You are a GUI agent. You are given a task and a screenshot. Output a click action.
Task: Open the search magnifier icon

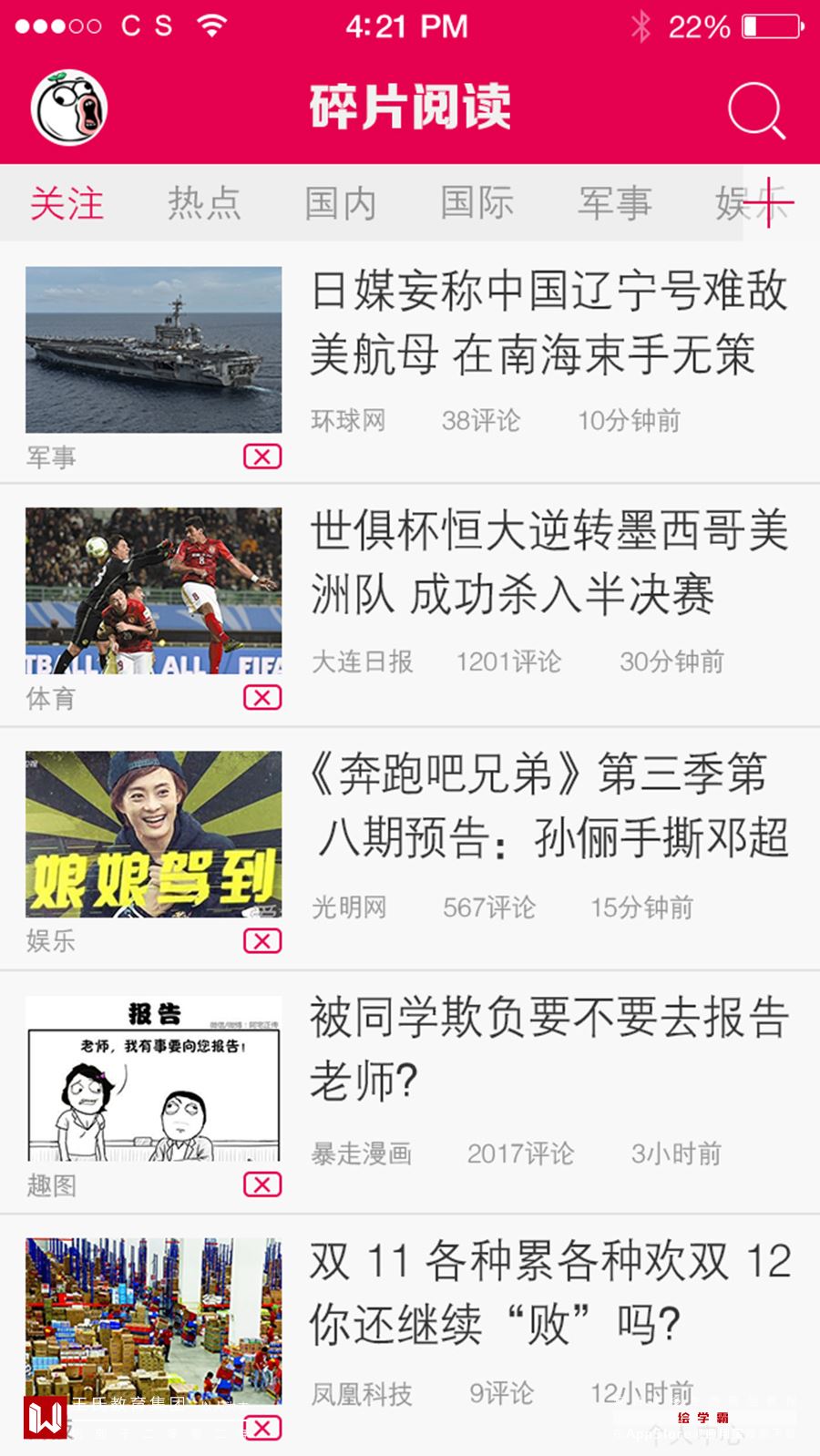[755, 111]
